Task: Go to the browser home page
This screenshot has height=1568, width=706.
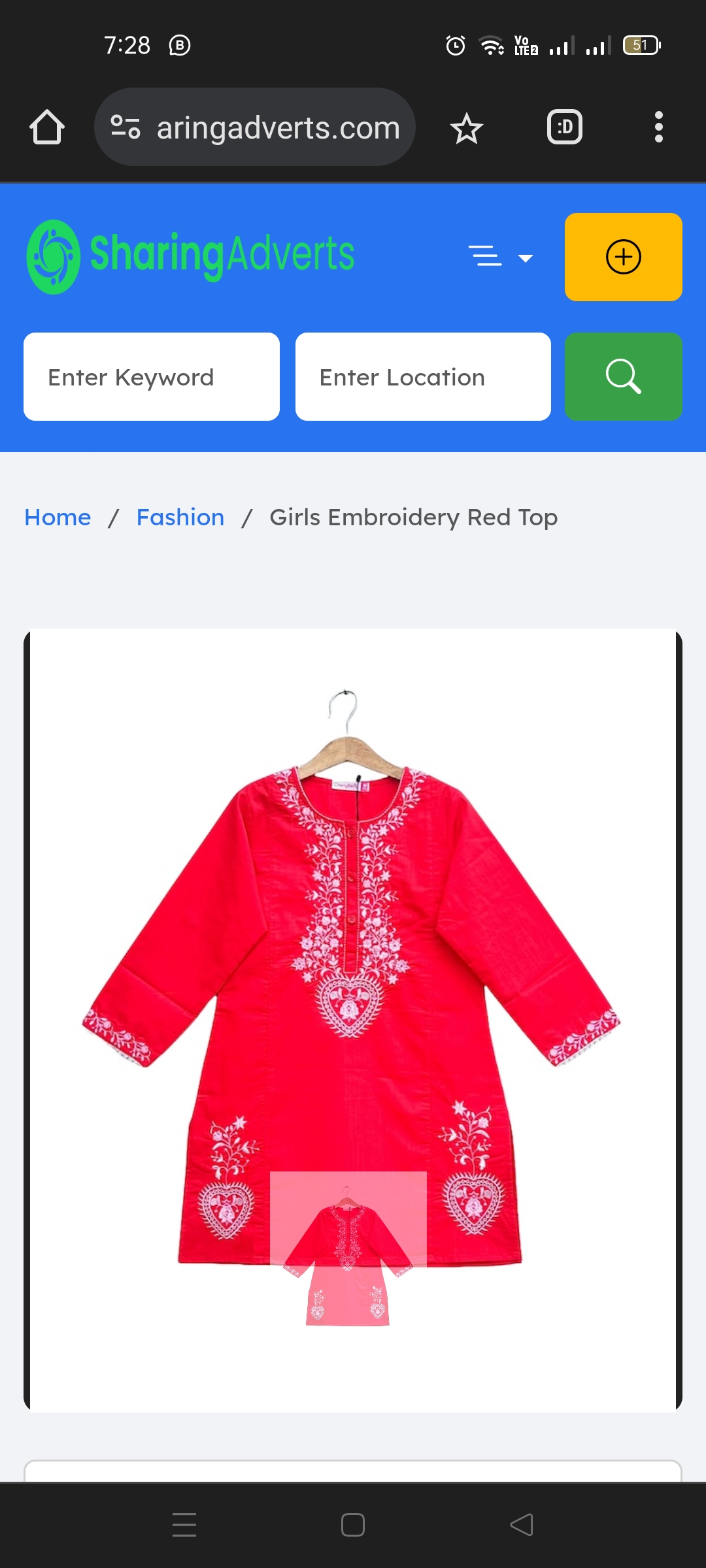Action: click(47, 127)
